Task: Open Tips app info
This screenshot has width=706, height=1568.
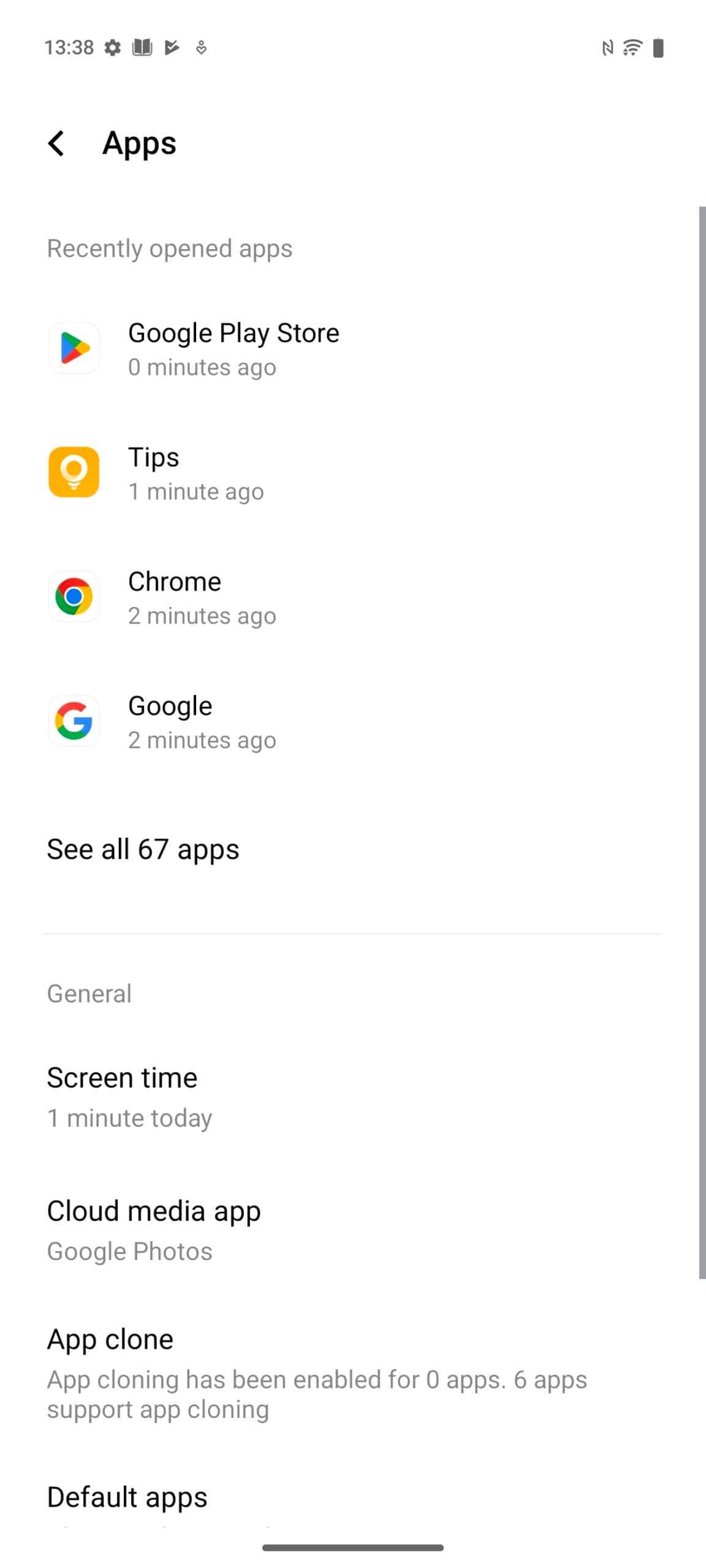Action: [x=353, y=473]
